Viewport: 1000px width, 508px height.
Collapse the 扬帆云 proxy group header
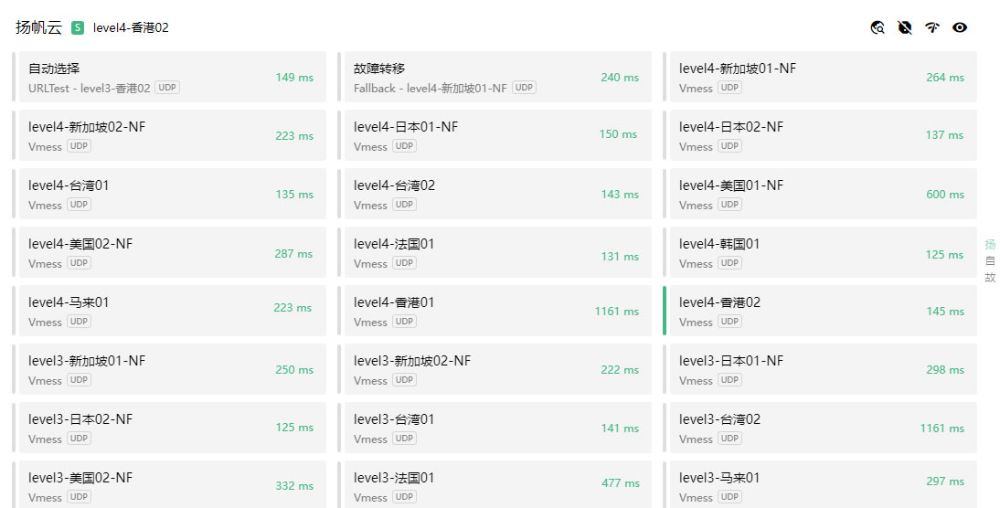tap(38, 28)
